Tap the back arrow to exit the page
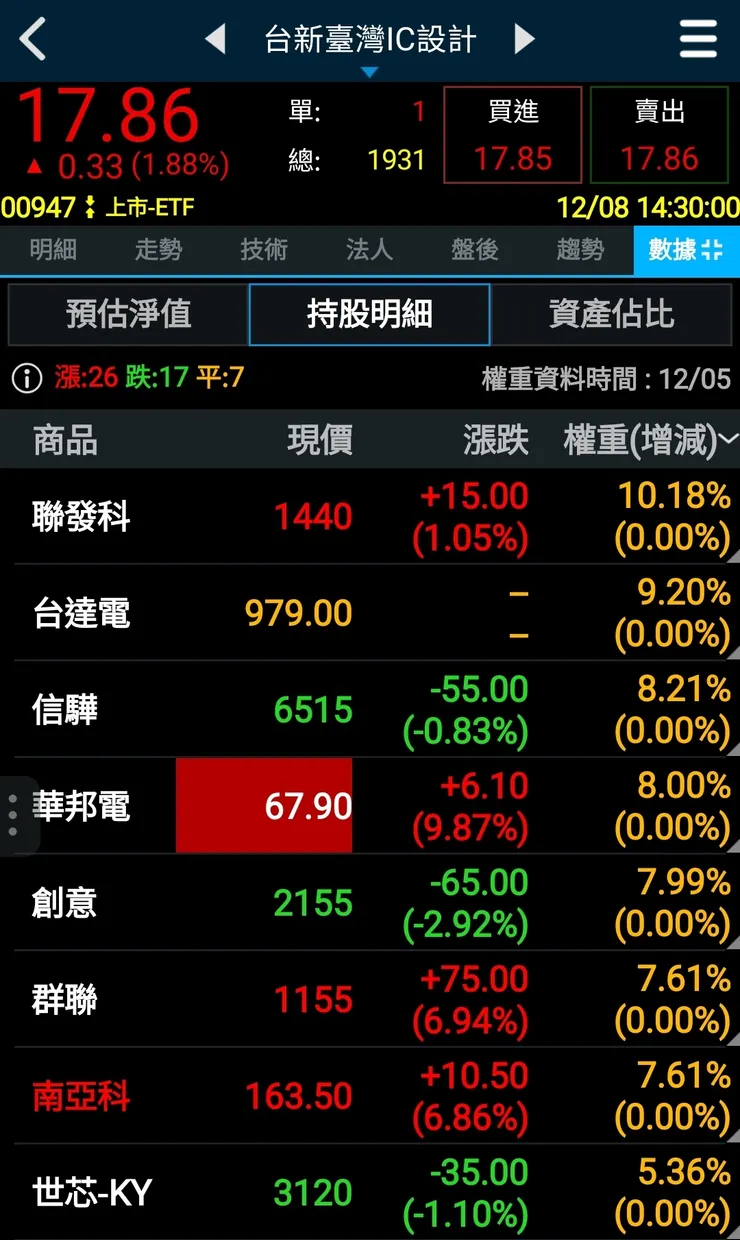This screenshot has width=740, height=1240. 32,38
